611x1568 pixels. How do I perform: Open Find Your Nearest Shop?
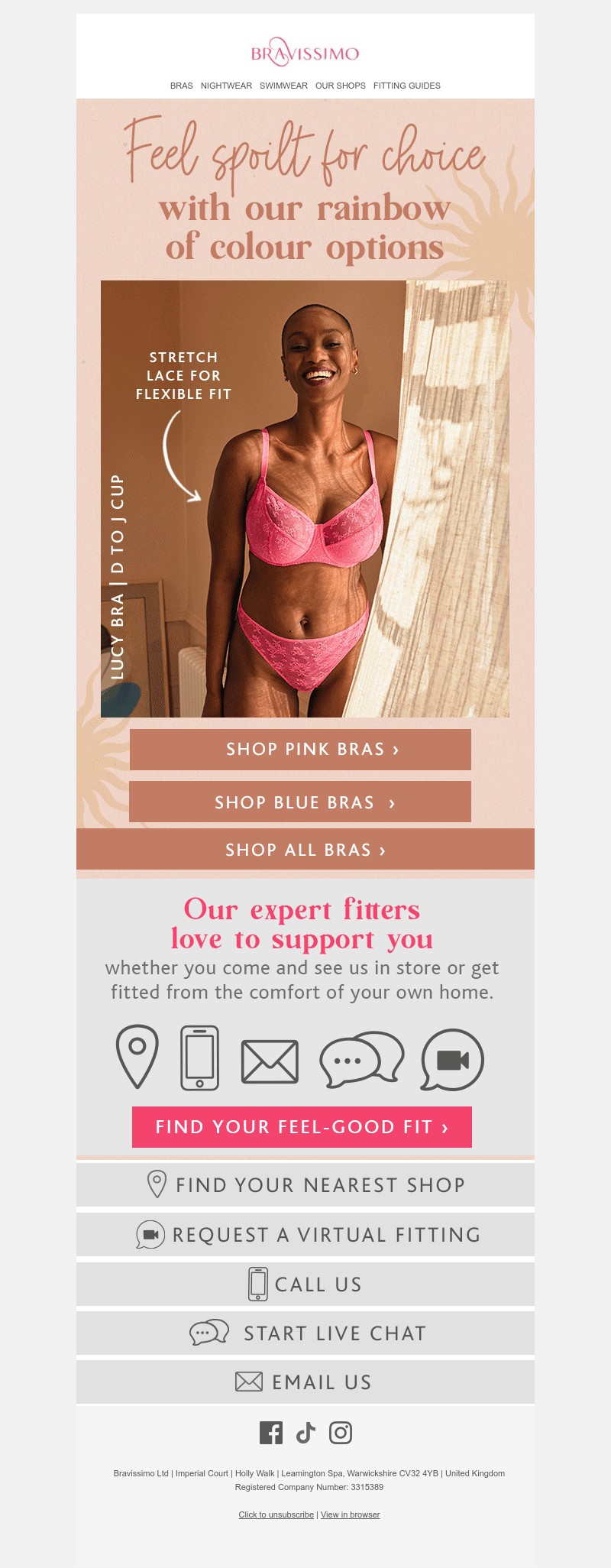click(x=305, y=1185)
